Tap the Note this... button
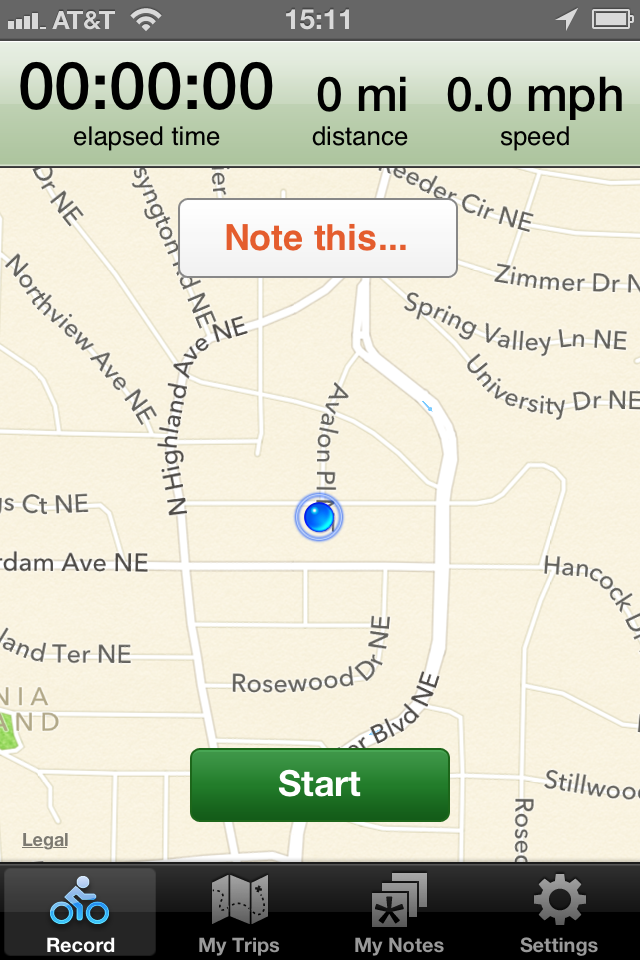 [x=317, y=238]
